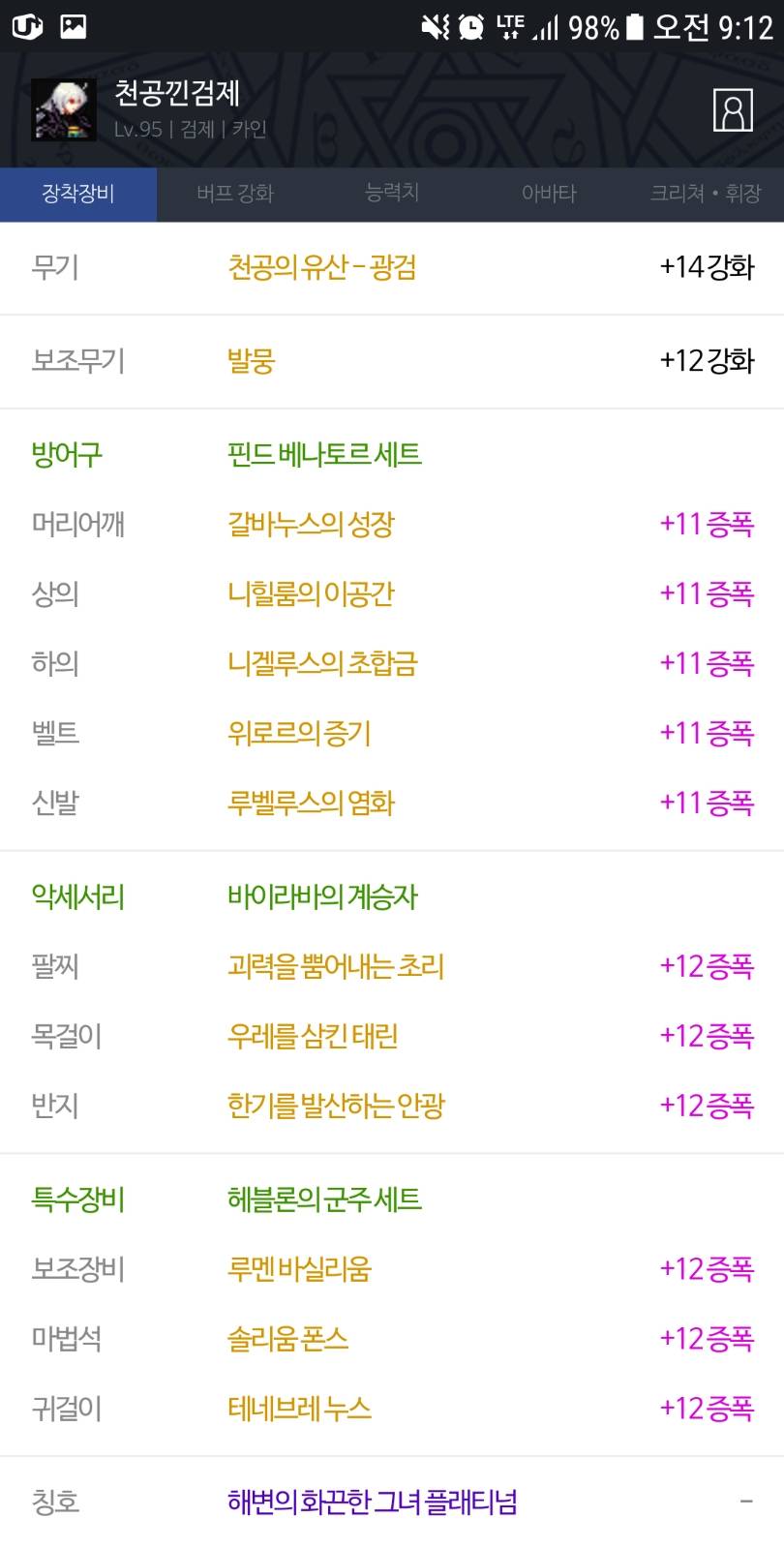View 괴력을 뿜어내는 초리 bracelet

pos(336,966)
